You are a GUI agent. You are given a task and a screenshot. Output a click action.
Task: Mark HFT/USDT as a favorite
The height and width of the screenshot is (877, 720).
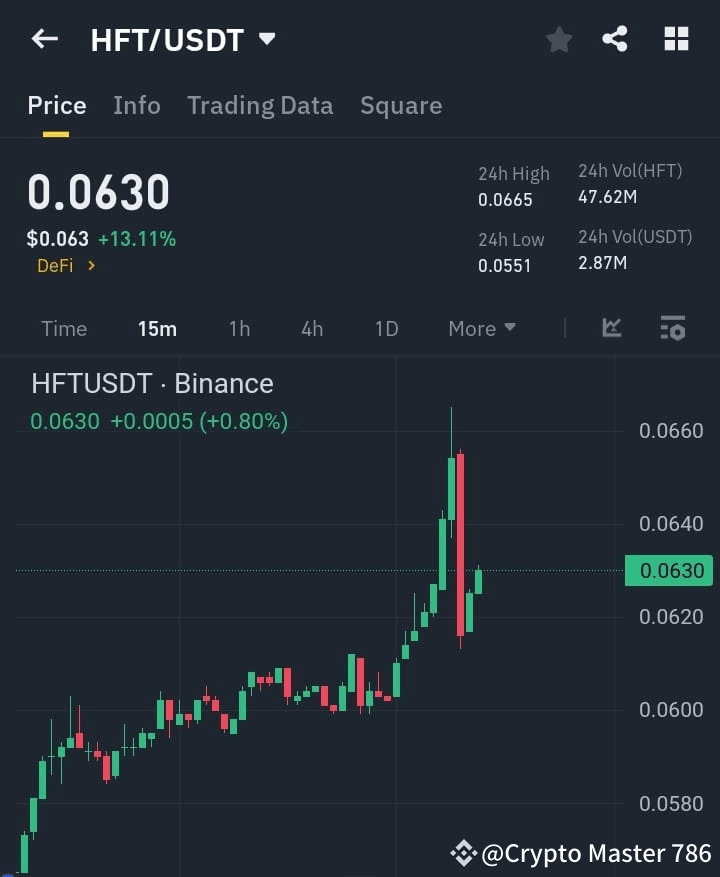point(558,39)
